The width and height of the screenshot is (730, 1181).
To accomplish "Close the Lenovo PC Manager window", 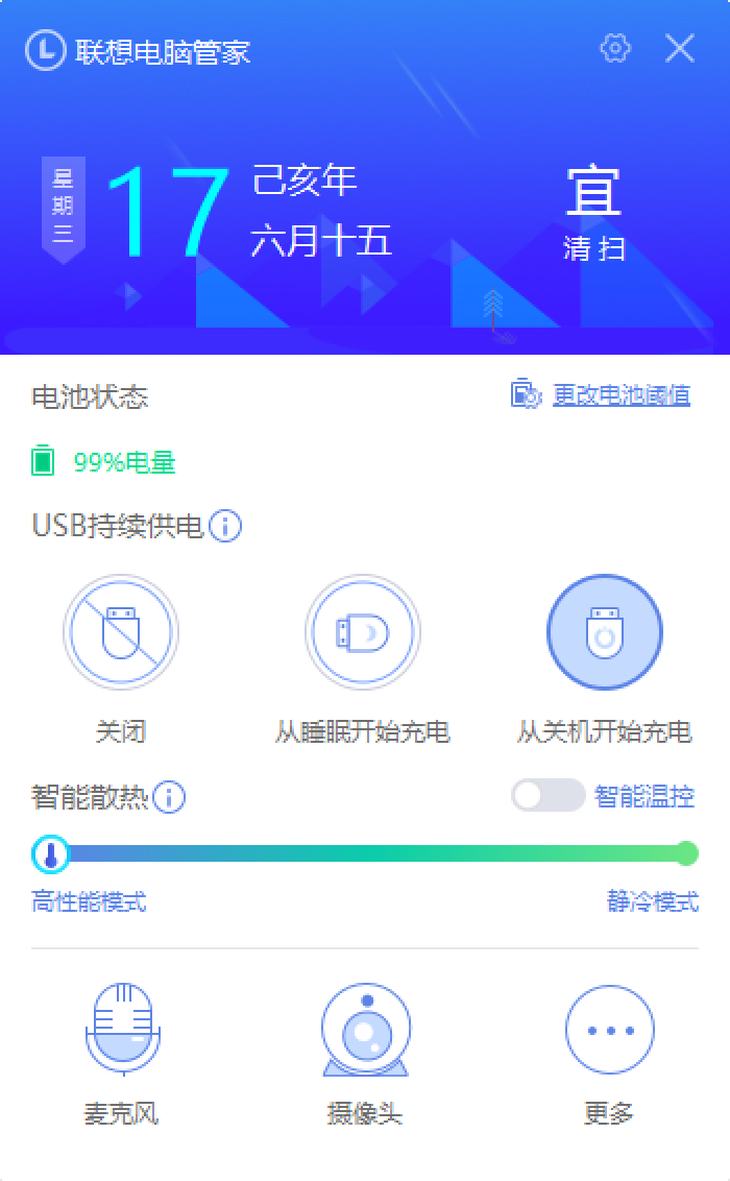I will [x=680, y=48].
